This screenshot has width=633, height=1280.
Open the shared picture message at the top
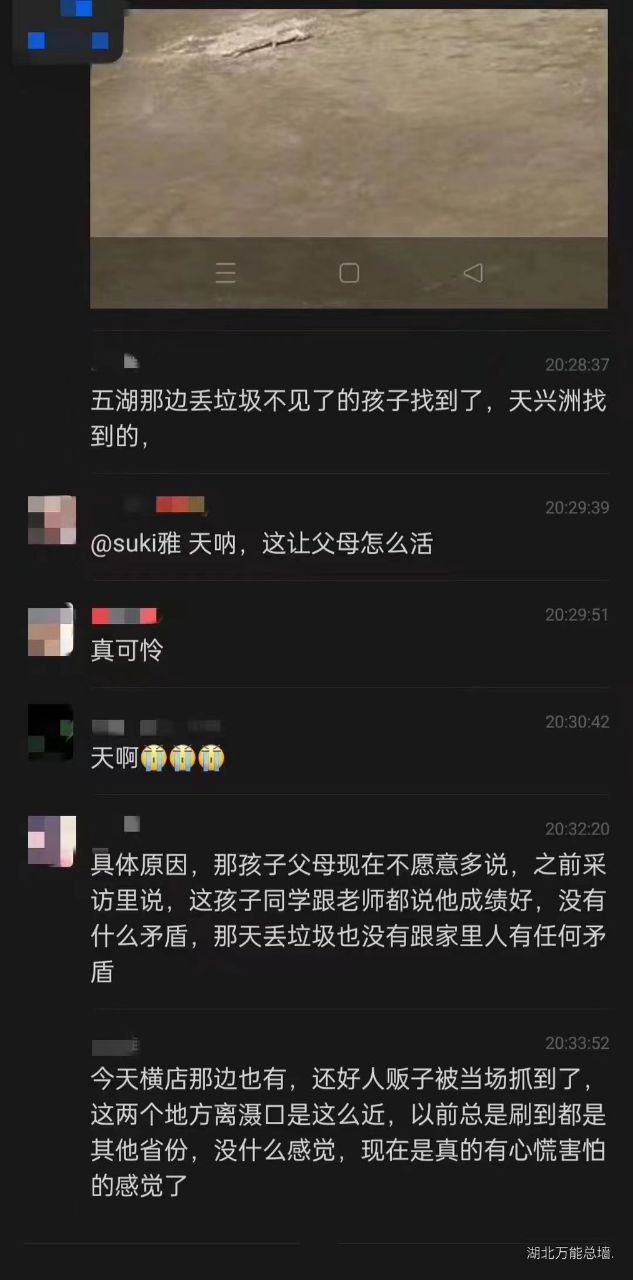[349, 158]
